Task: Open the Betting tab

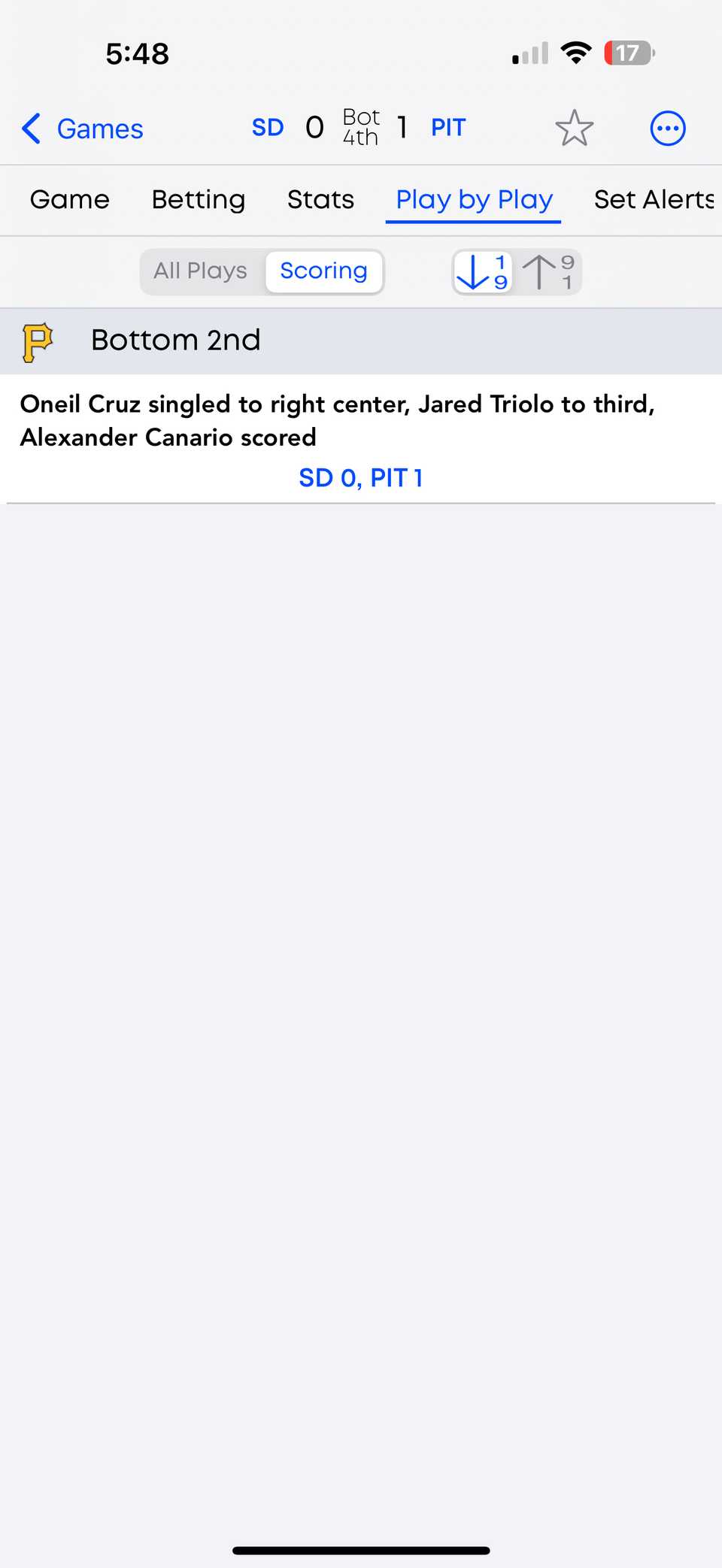Action: (x=199, y=200)
